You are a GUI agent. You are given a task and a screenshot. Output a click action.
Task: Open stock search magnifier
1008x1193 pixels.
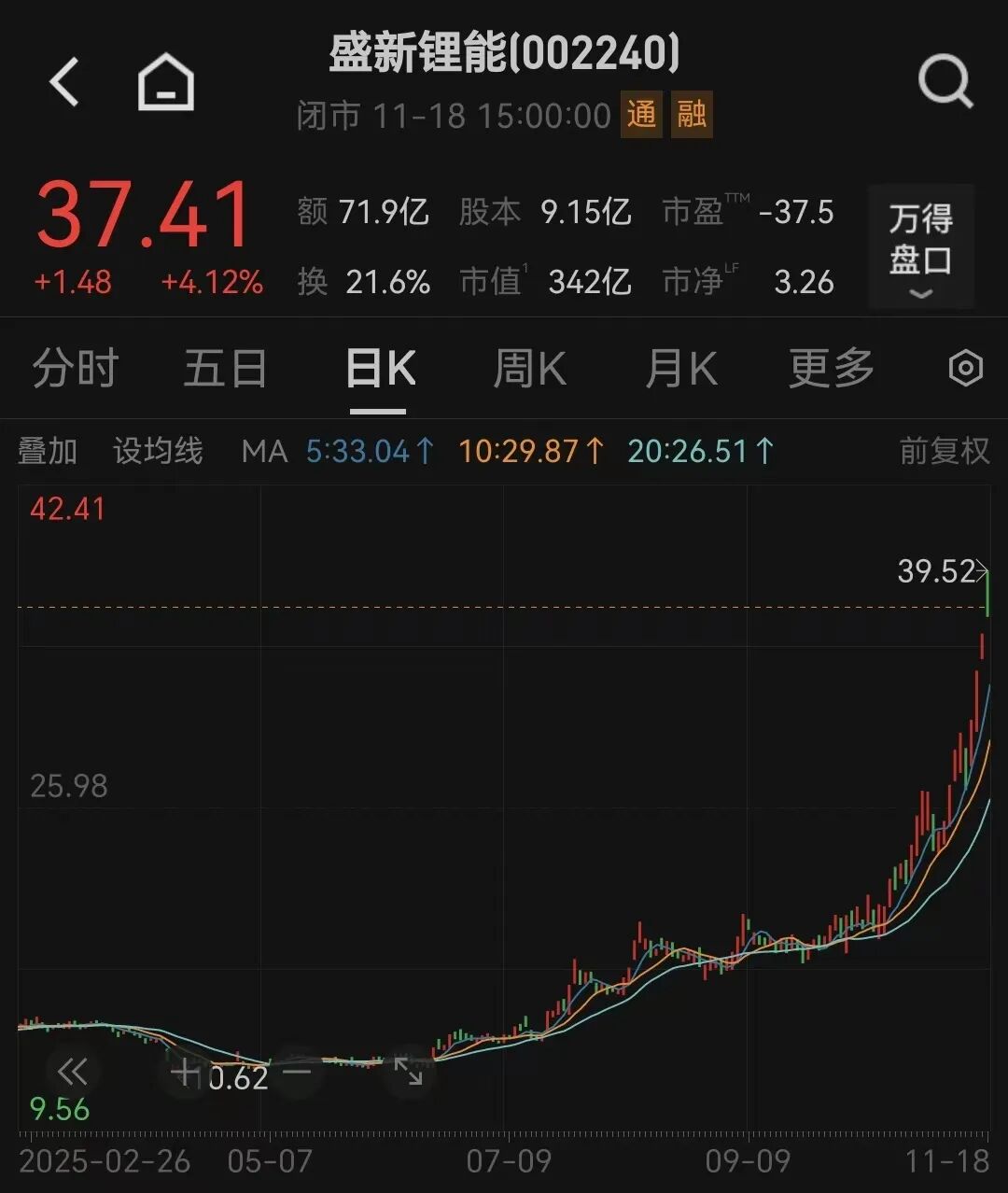pyautogui.click(x=945, y=82)
